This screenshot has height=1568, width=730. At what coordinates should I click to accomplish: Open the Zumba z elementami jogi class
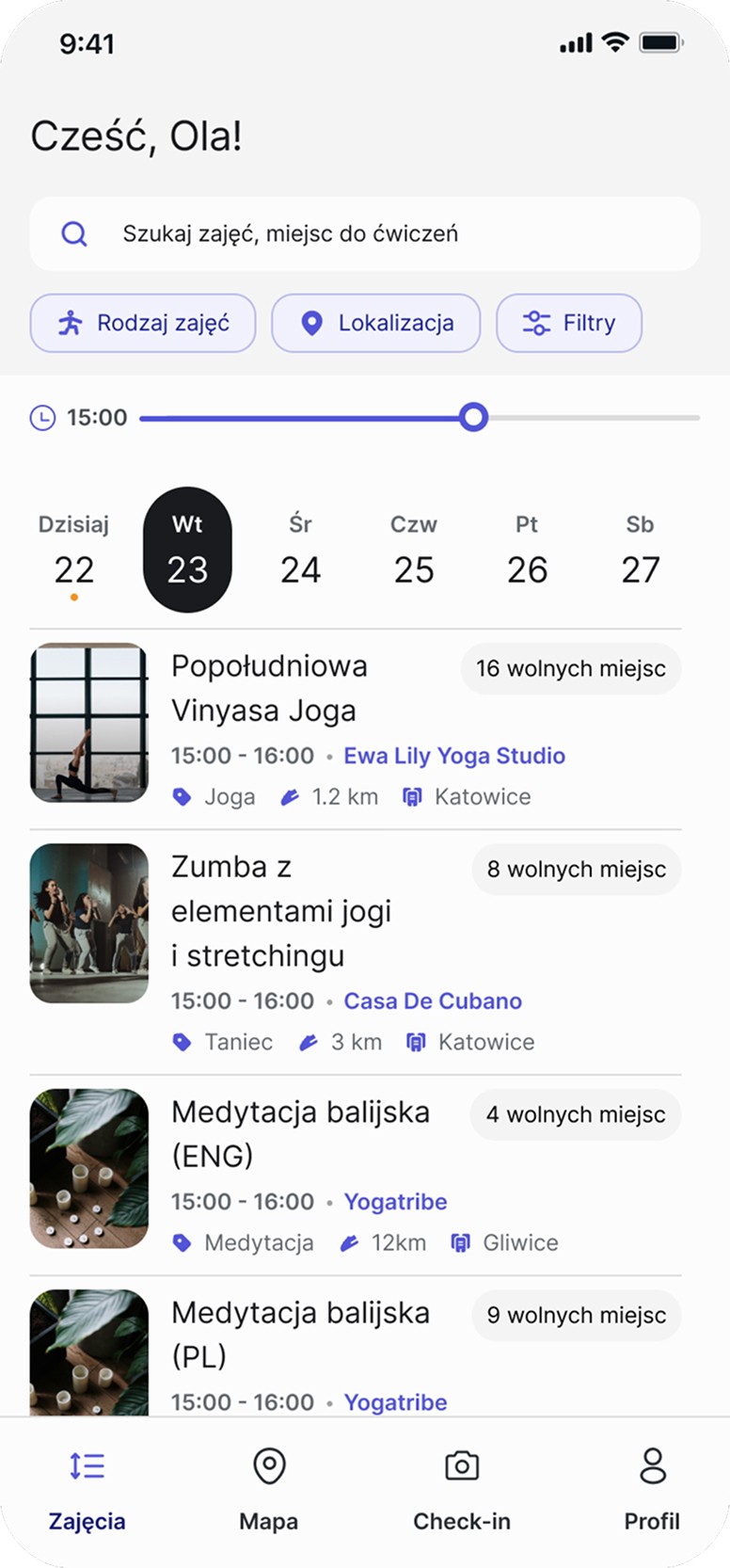click(x=280, y=910)
